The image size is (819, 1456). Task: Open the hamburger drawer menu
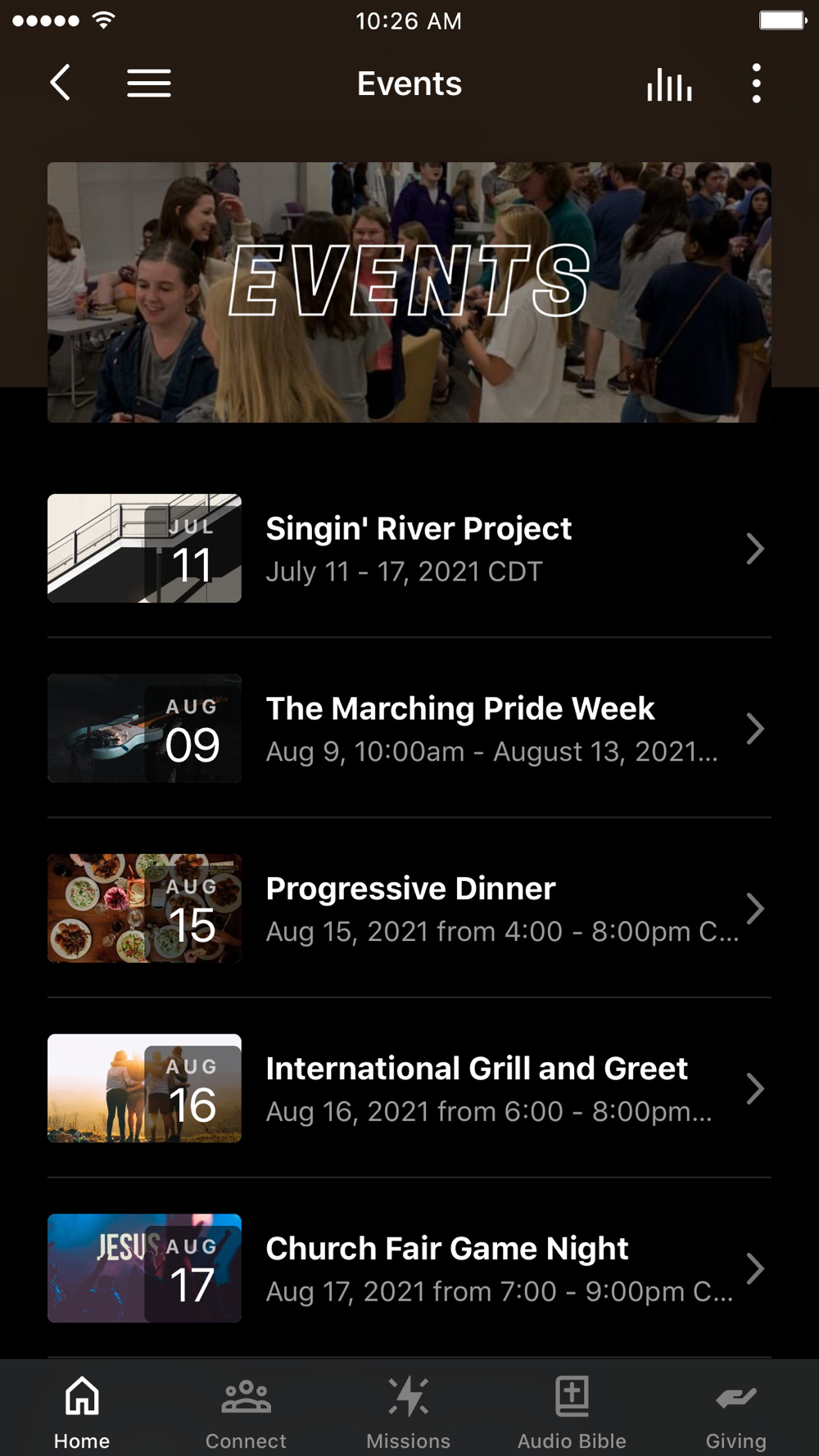(x=149, y=83)
